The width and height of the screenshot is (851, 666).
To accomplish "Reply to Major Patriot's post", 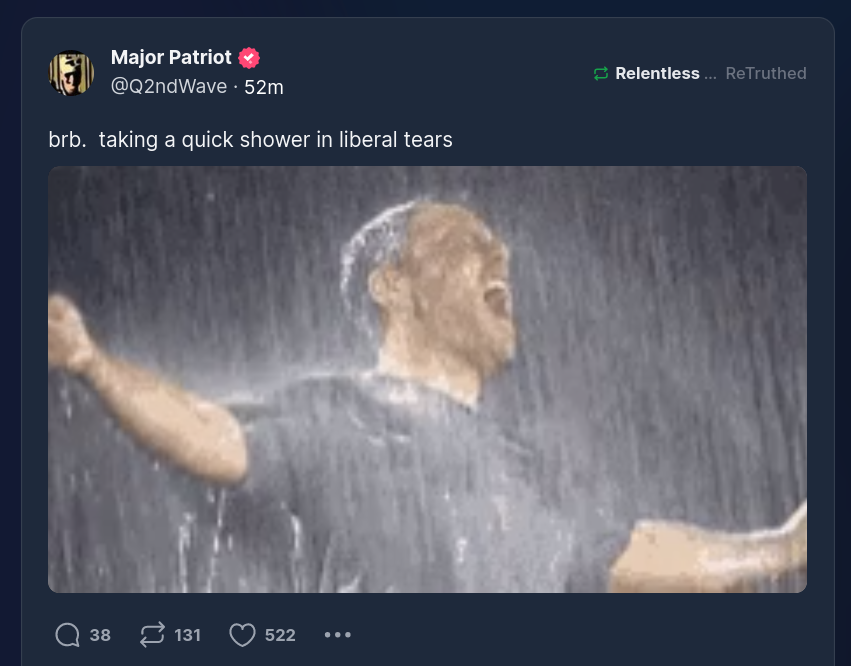I will click(x=68, y=635).
